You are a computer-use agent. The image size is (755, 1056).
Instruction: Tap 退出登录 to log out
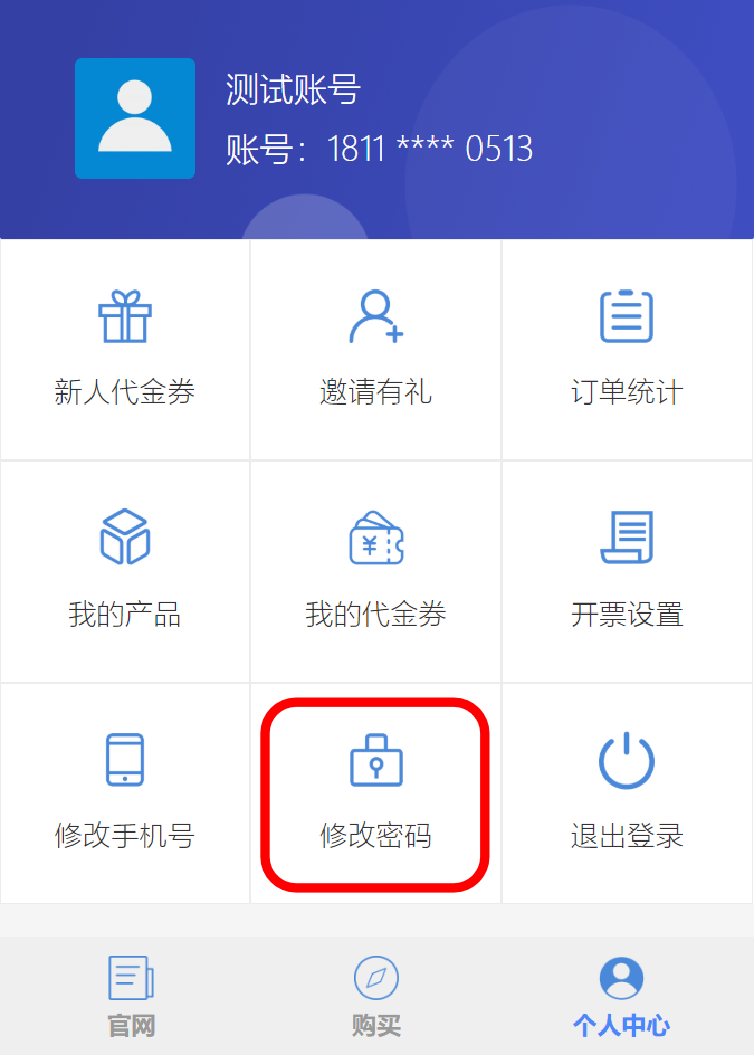pyautogui.click(x=627, y=792)
